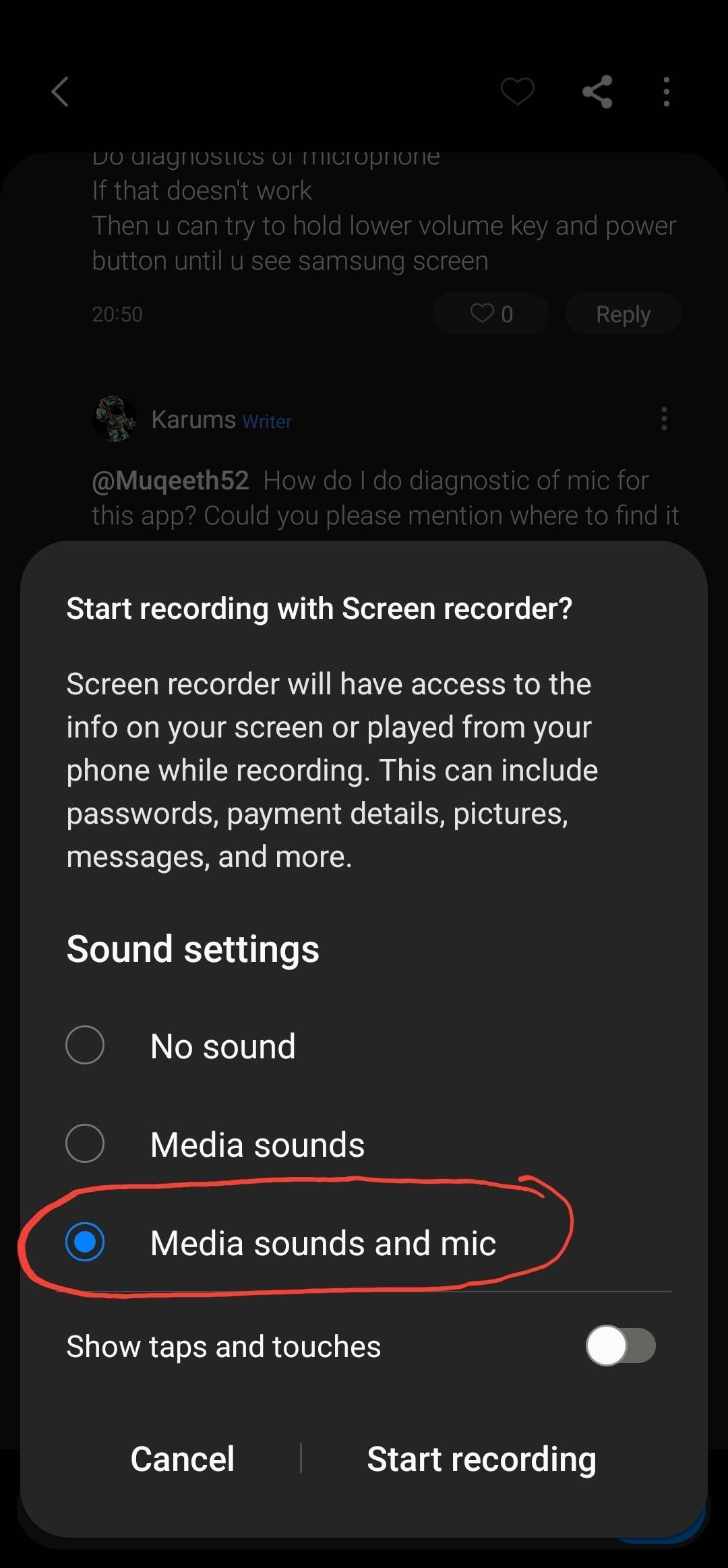
Task: Tap Start recording to begin capture
Action: coord(482,1458)
